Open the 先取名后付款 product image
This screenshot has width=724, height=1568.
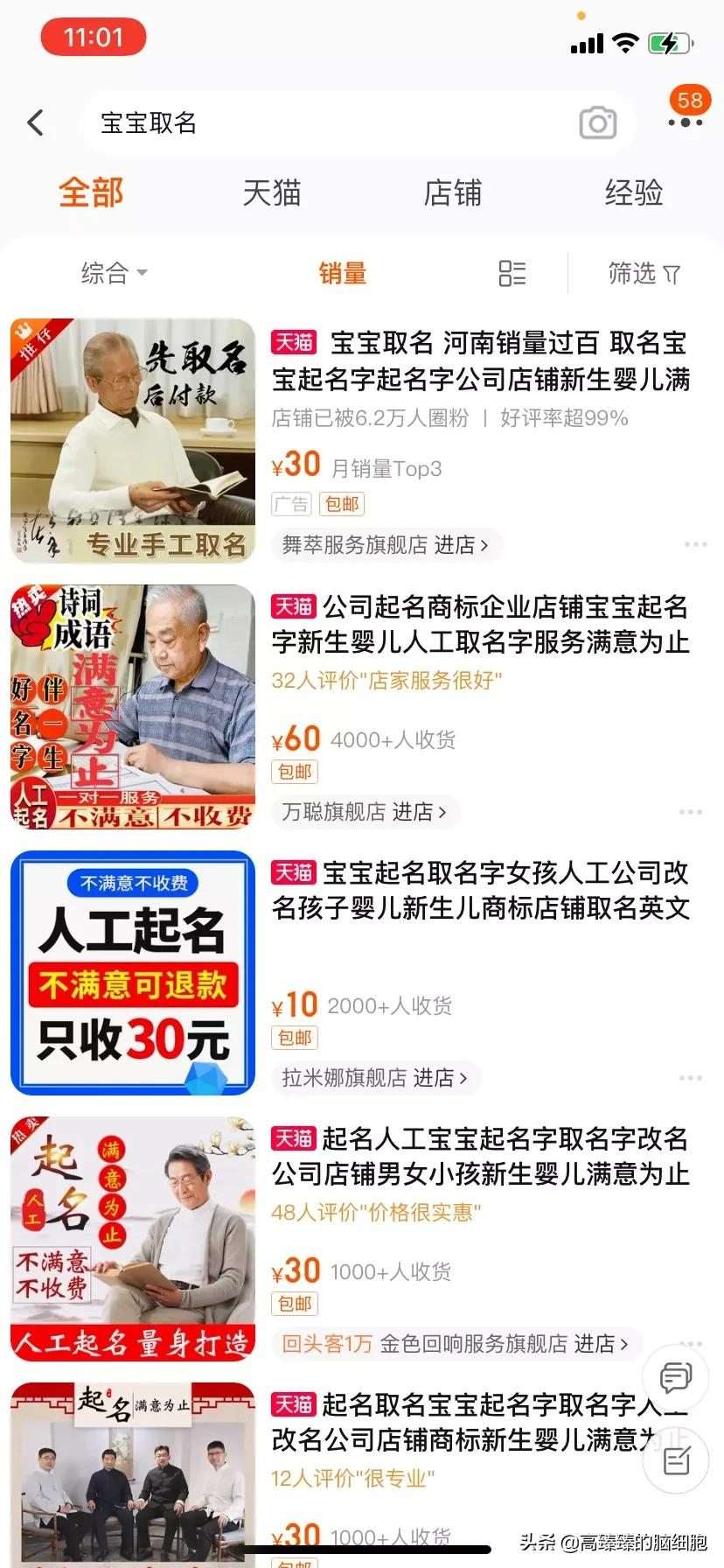133,440
